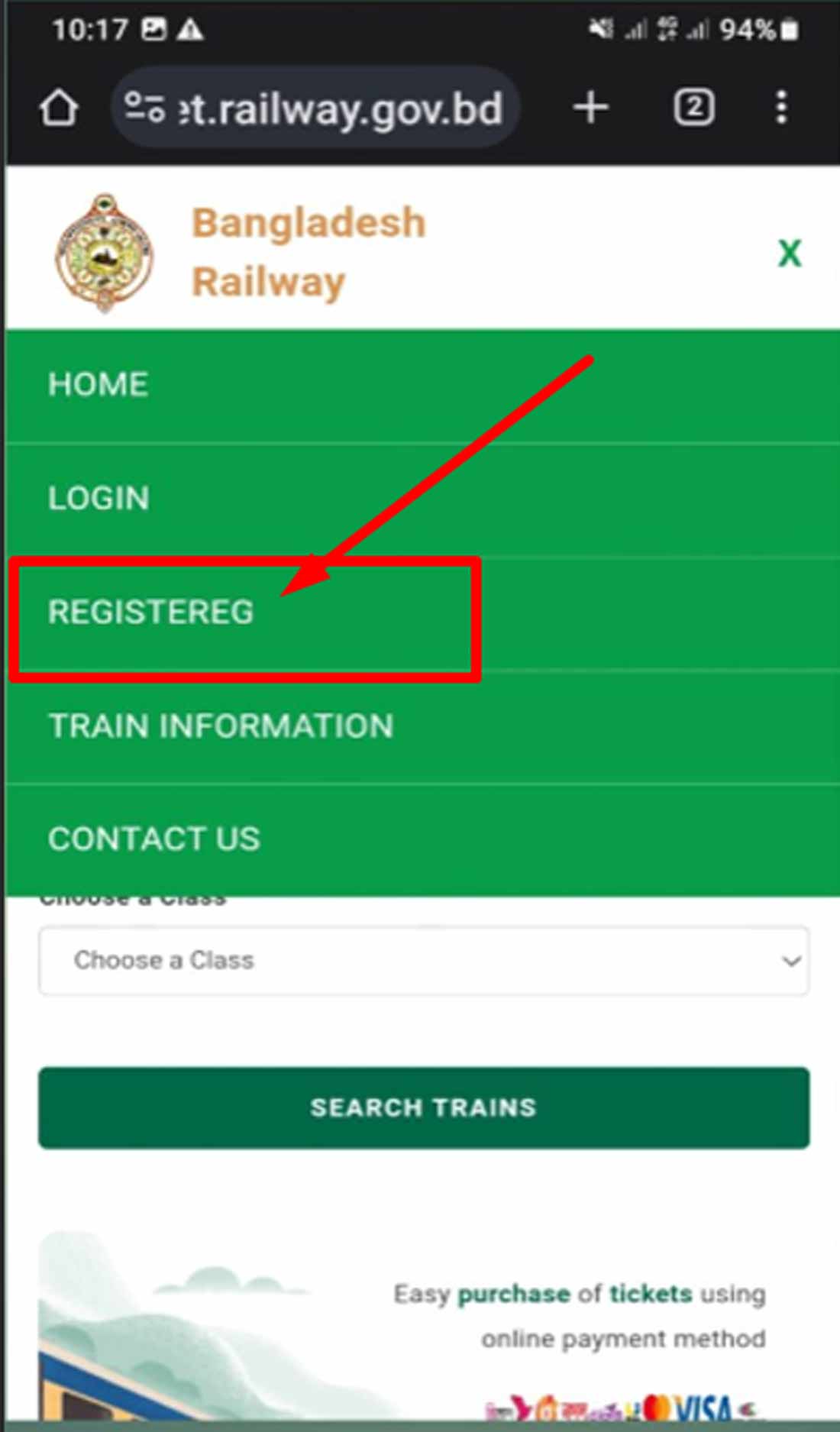This screenshot has height=1432, width=840.
Task: Close the navigation menu with X
Action: (x=790, y=253)
